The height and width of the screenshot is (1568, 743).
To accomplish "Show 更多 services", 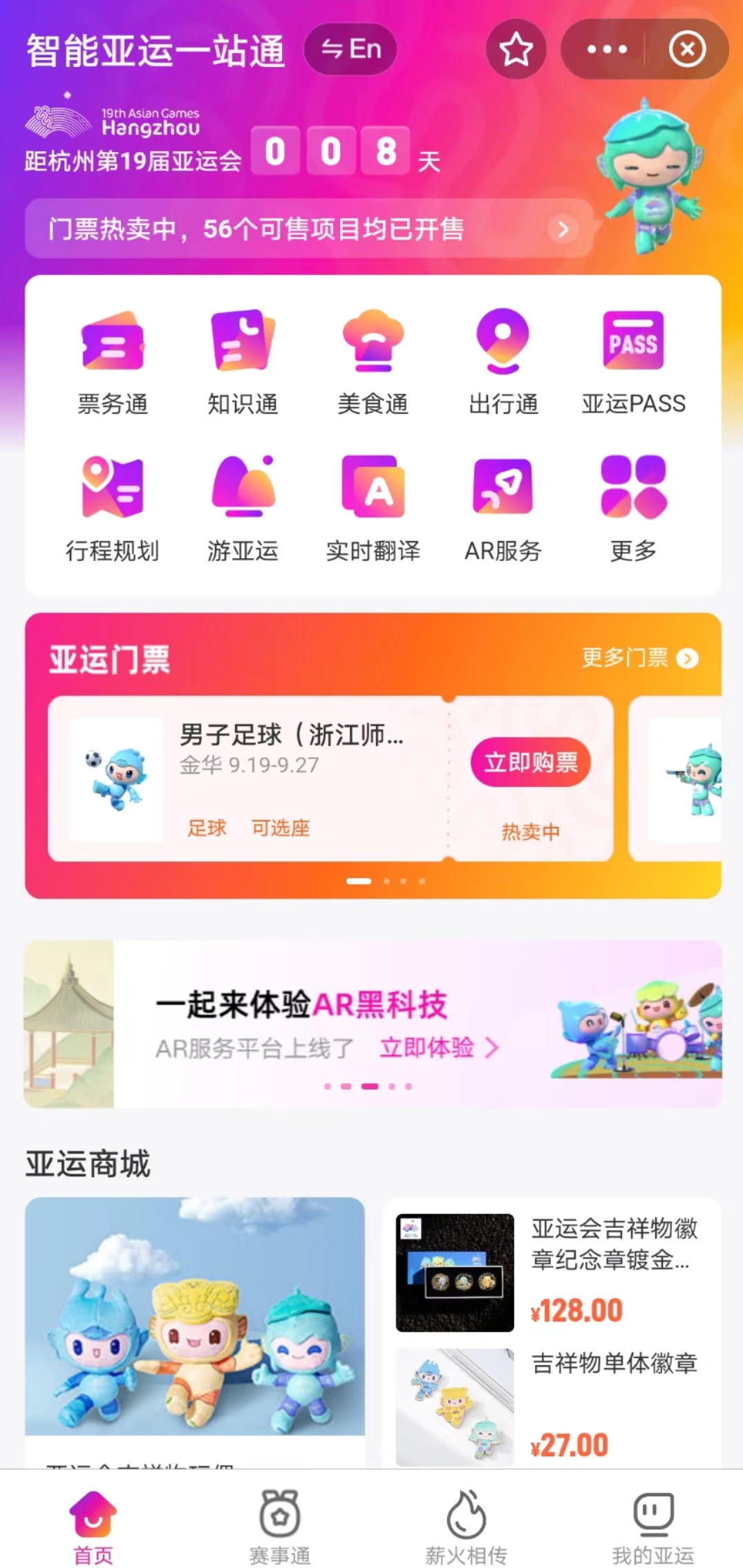I will coord(633,509).
